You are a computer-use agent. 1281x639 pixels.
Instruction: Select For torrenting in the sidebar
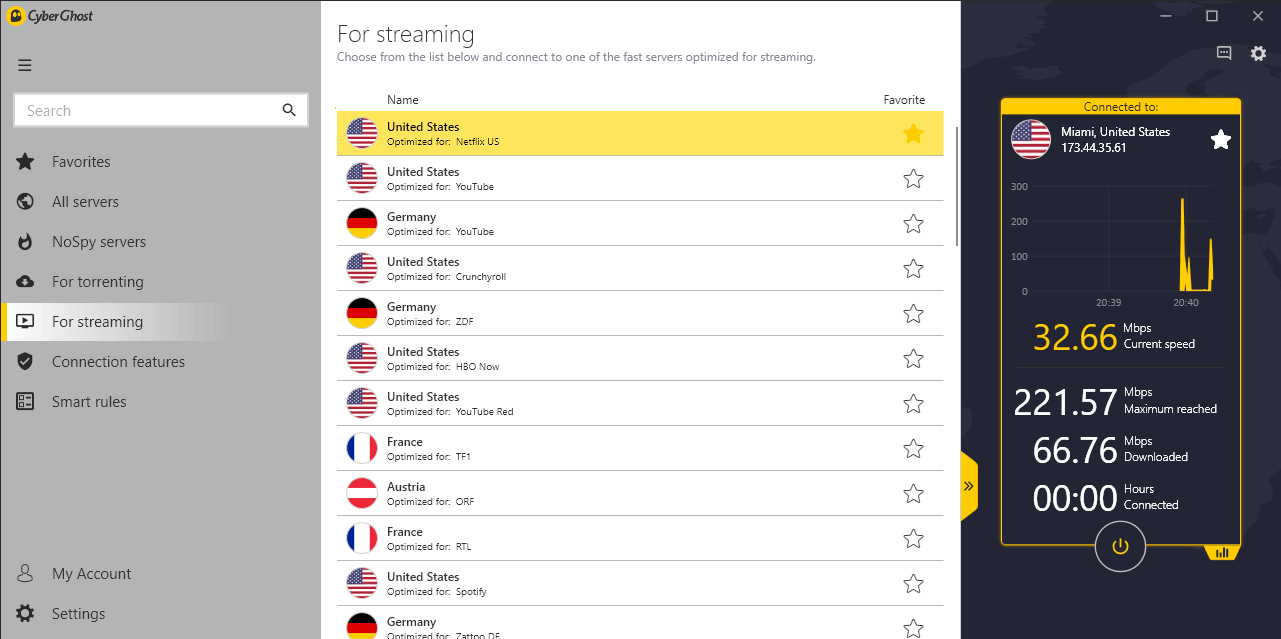97,282
